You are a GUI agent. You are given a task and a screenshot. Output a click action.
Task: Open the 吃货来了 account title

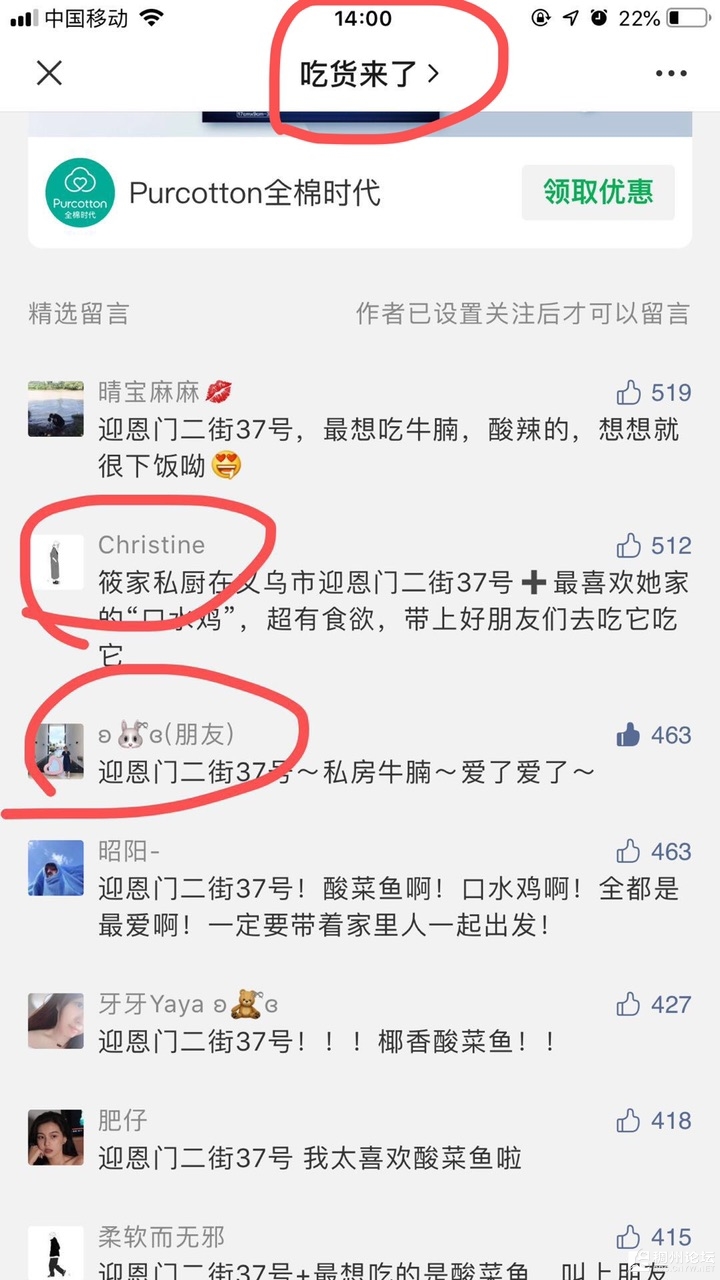point(369,73)
